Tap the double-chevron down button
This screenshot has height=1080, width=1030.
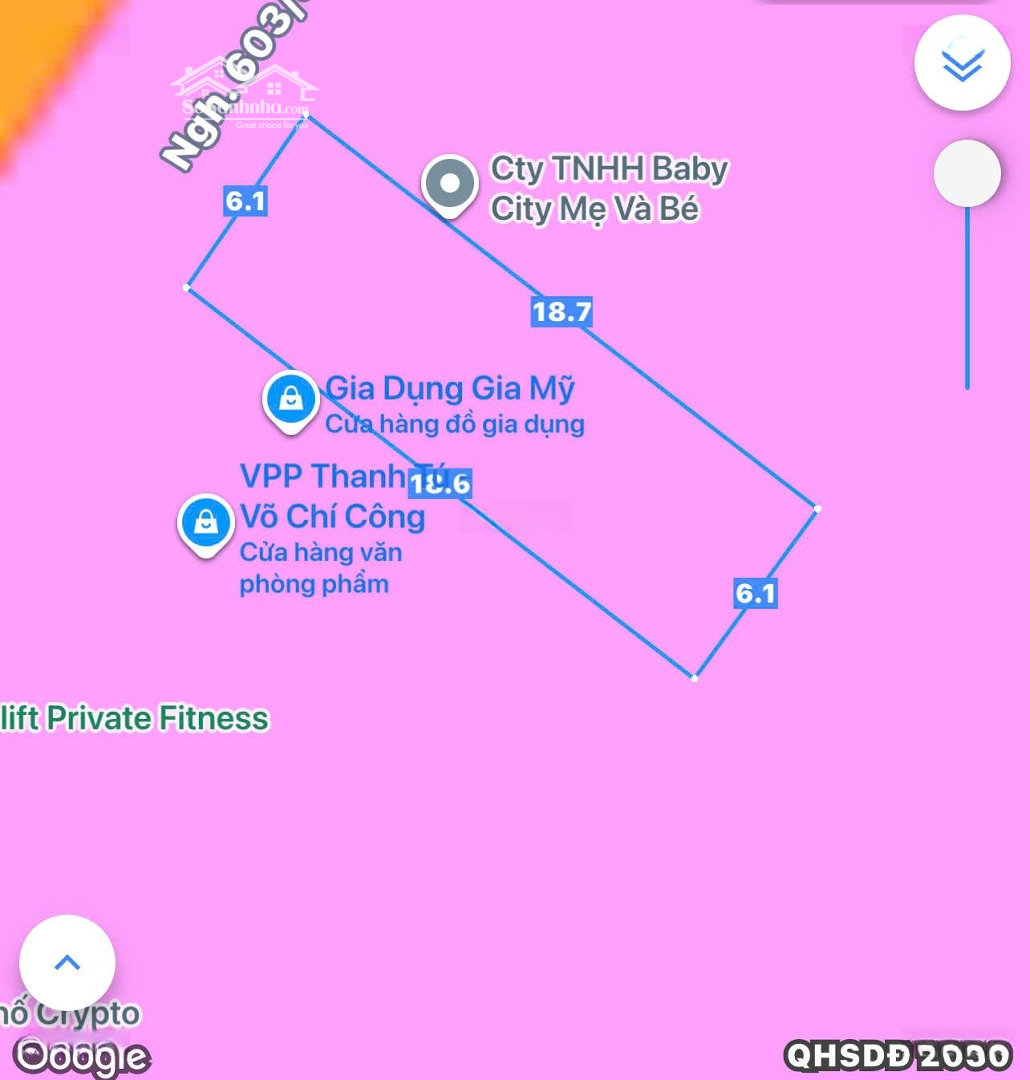962,62
